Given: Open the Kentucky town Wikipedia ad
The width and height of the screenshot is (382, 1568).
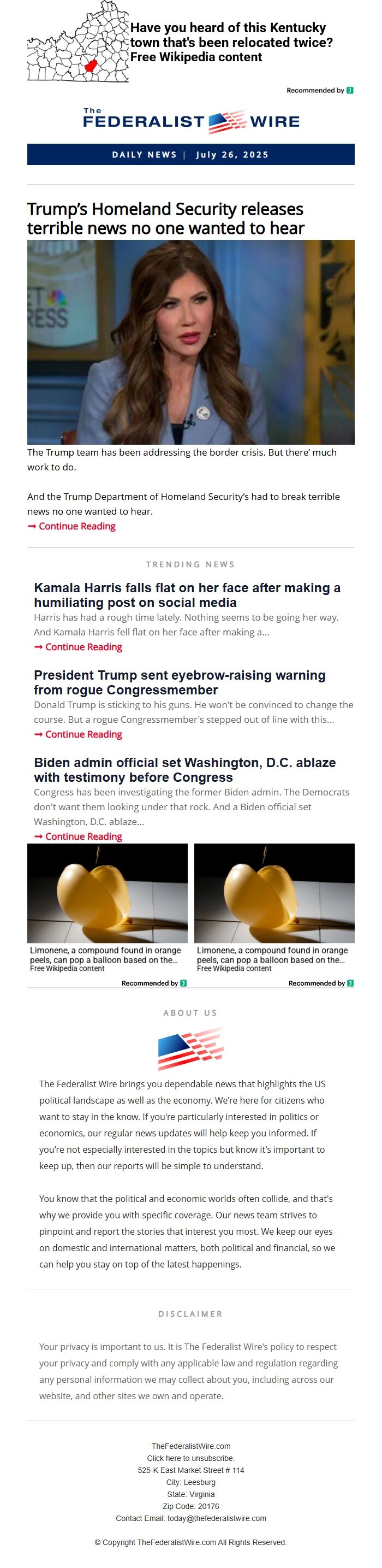Looking at the screenshot, I should coord(230,43).
